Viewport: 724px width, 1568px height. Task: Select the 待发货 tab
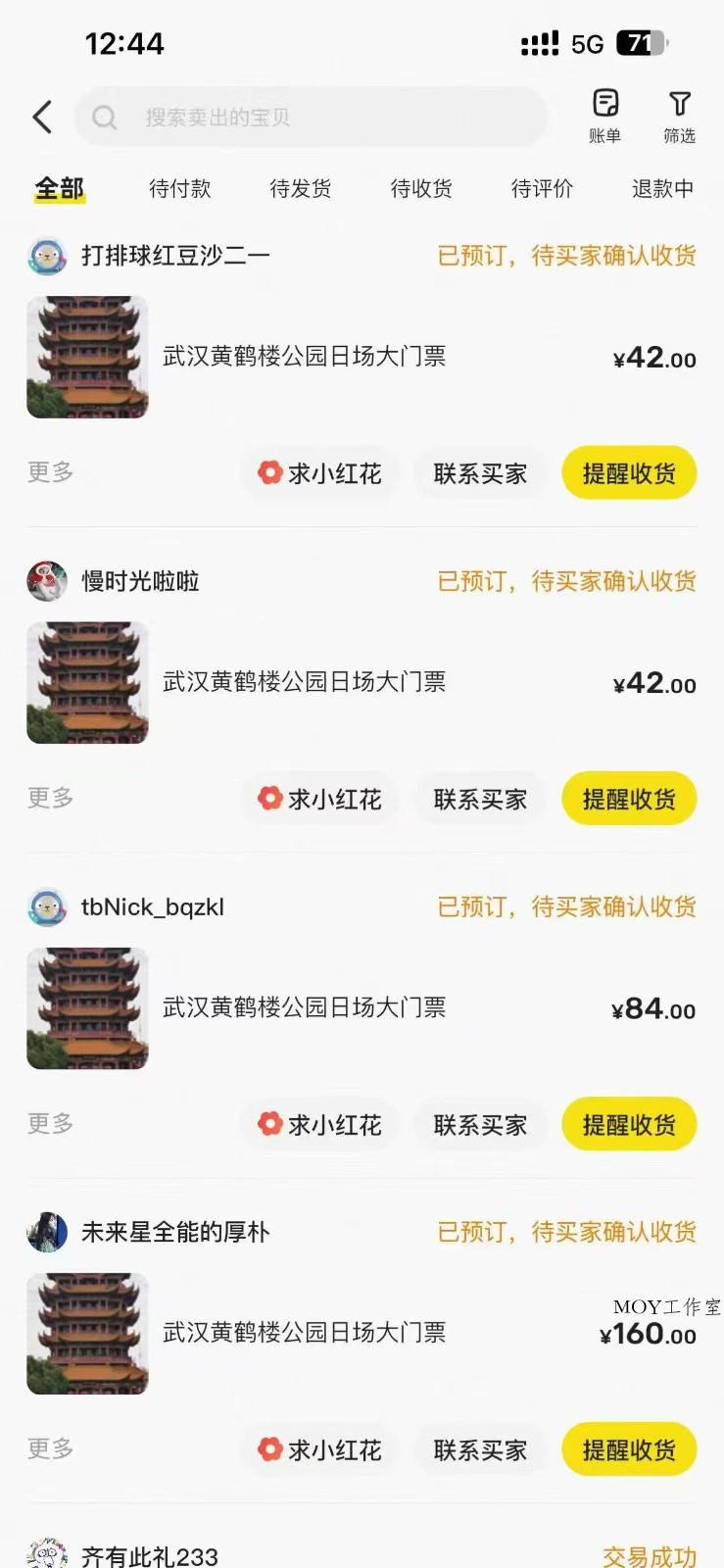pos(300,188)
